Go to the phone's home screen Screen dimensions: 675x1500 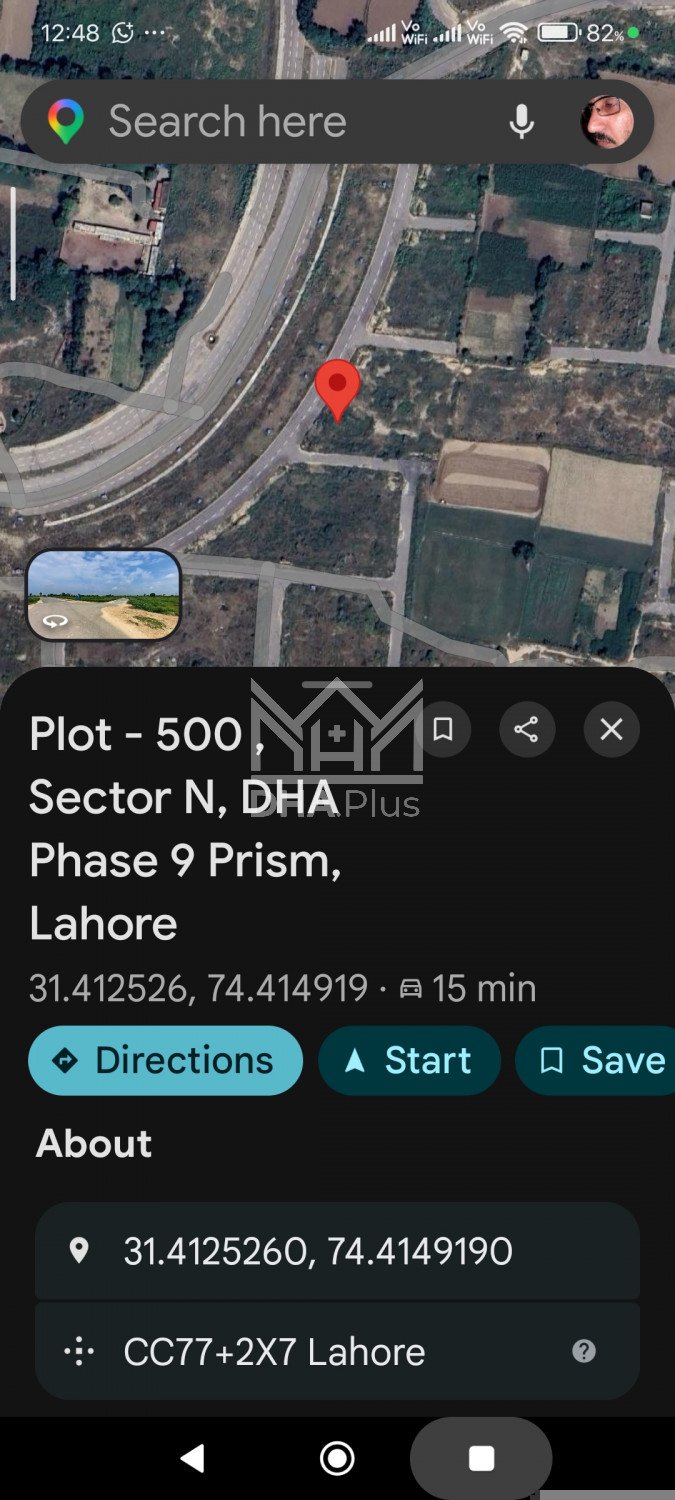(x=337, y=1458)
